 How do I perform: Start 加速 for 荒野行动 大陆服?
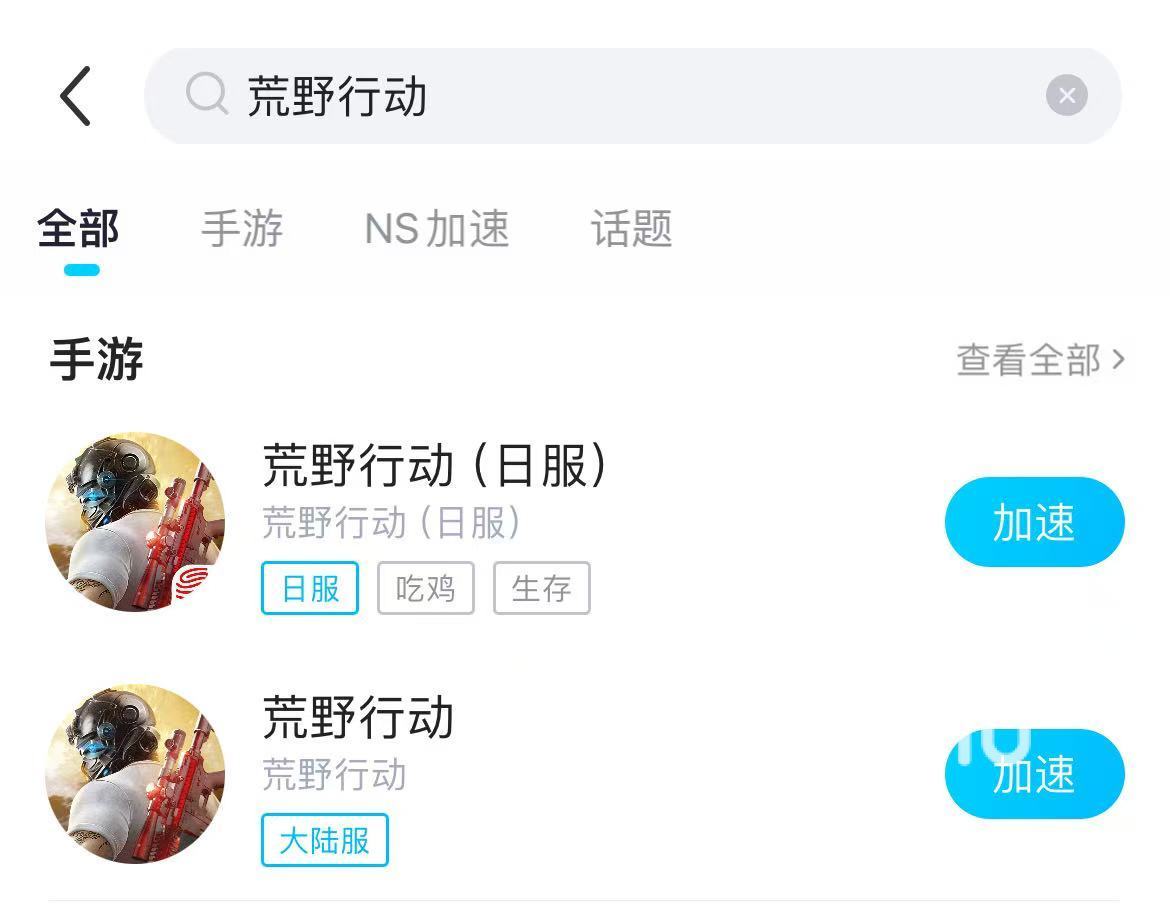coord(1034,774)
